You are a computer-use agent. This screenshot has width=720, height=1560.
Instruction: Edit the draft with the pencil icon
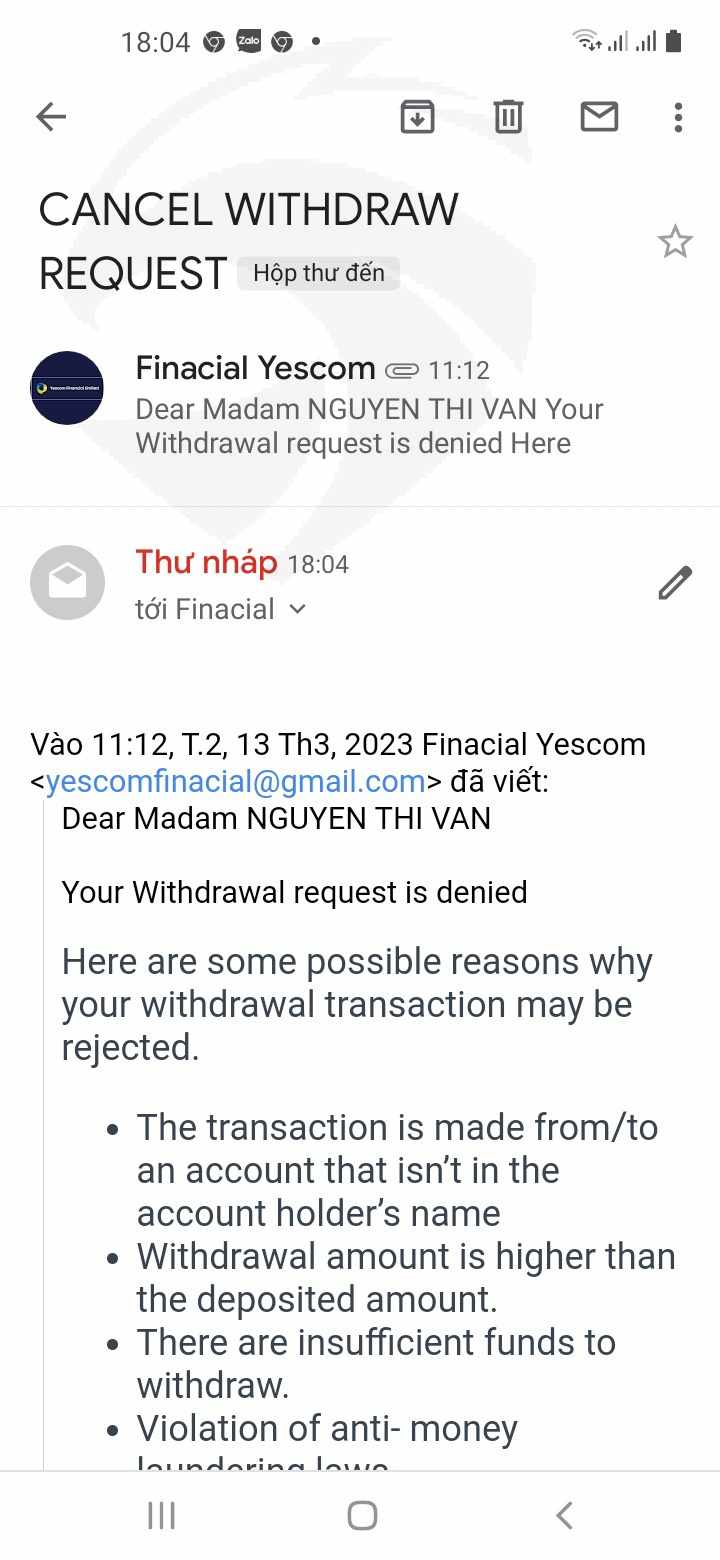coord(675,582)
